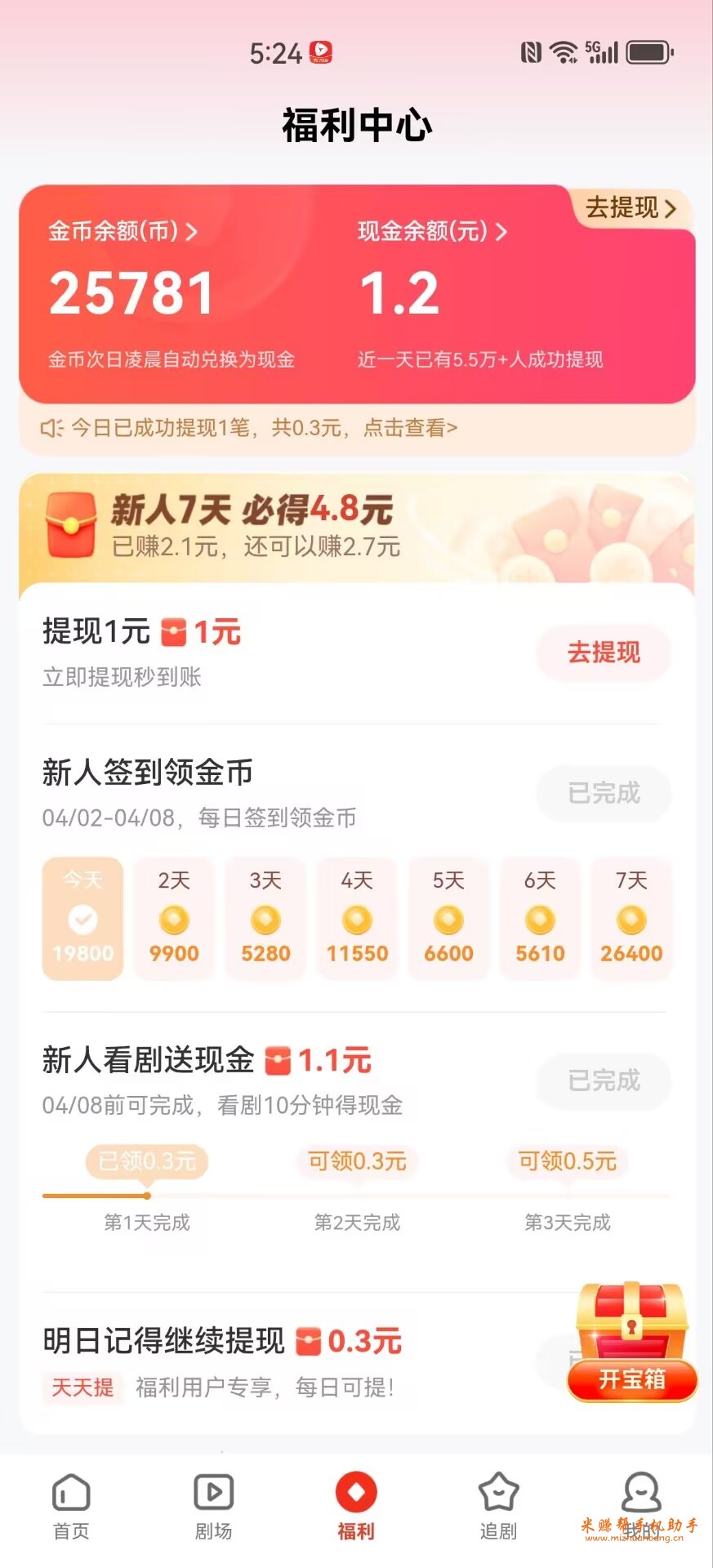Tap 去提现 at the top of the balance card
713x1568 pixels.
[x=630, y=208]
